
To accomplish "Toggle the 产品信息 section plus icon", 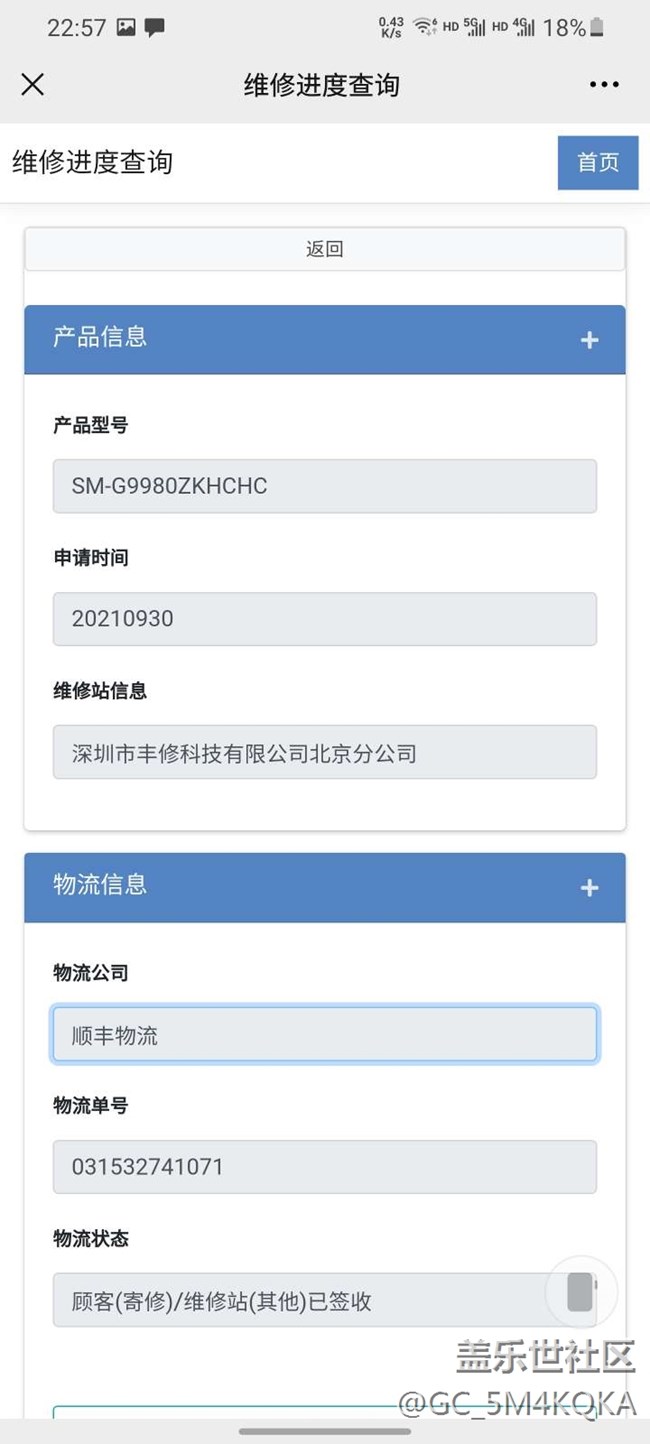I will coord(589,340).
